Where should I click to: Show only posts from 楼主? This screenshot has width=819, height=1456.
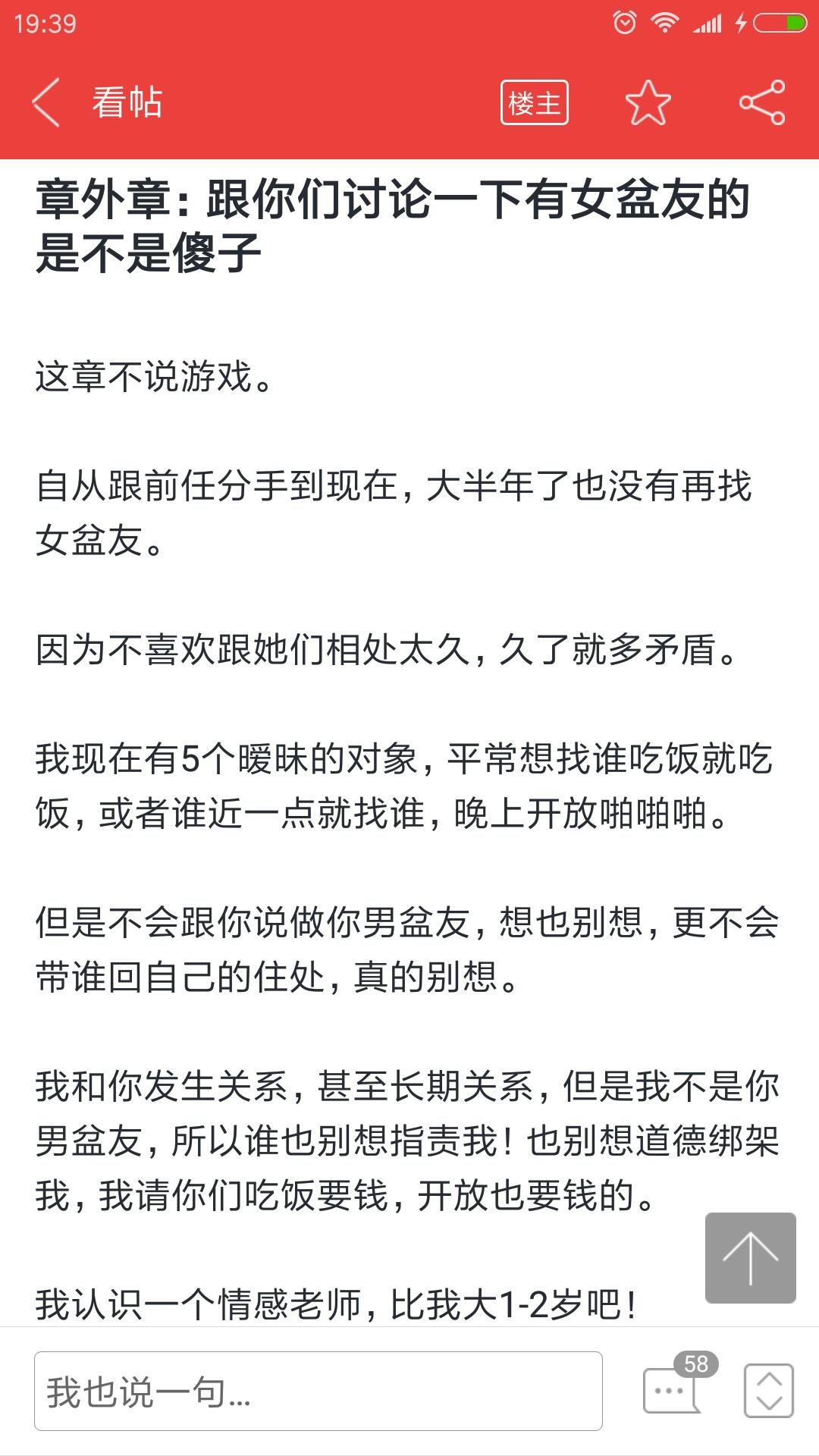pos(535,102)
